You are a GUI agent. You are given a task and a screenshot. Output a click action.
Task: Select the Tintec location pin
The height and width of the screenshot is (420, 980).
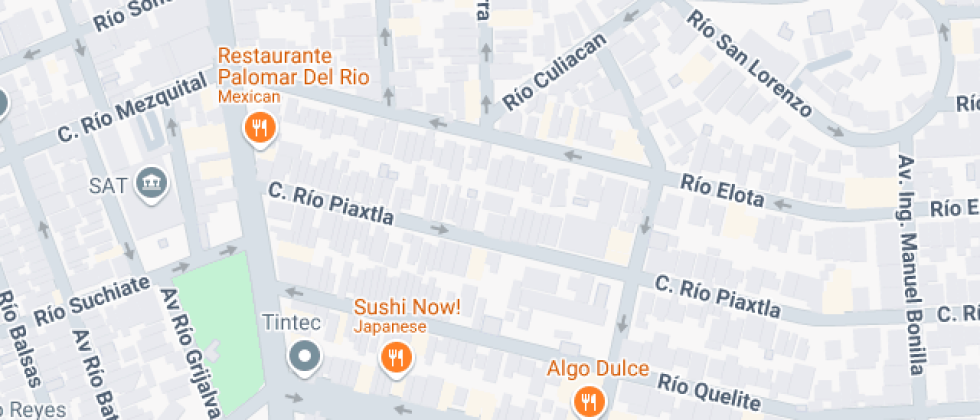(303, 356)
